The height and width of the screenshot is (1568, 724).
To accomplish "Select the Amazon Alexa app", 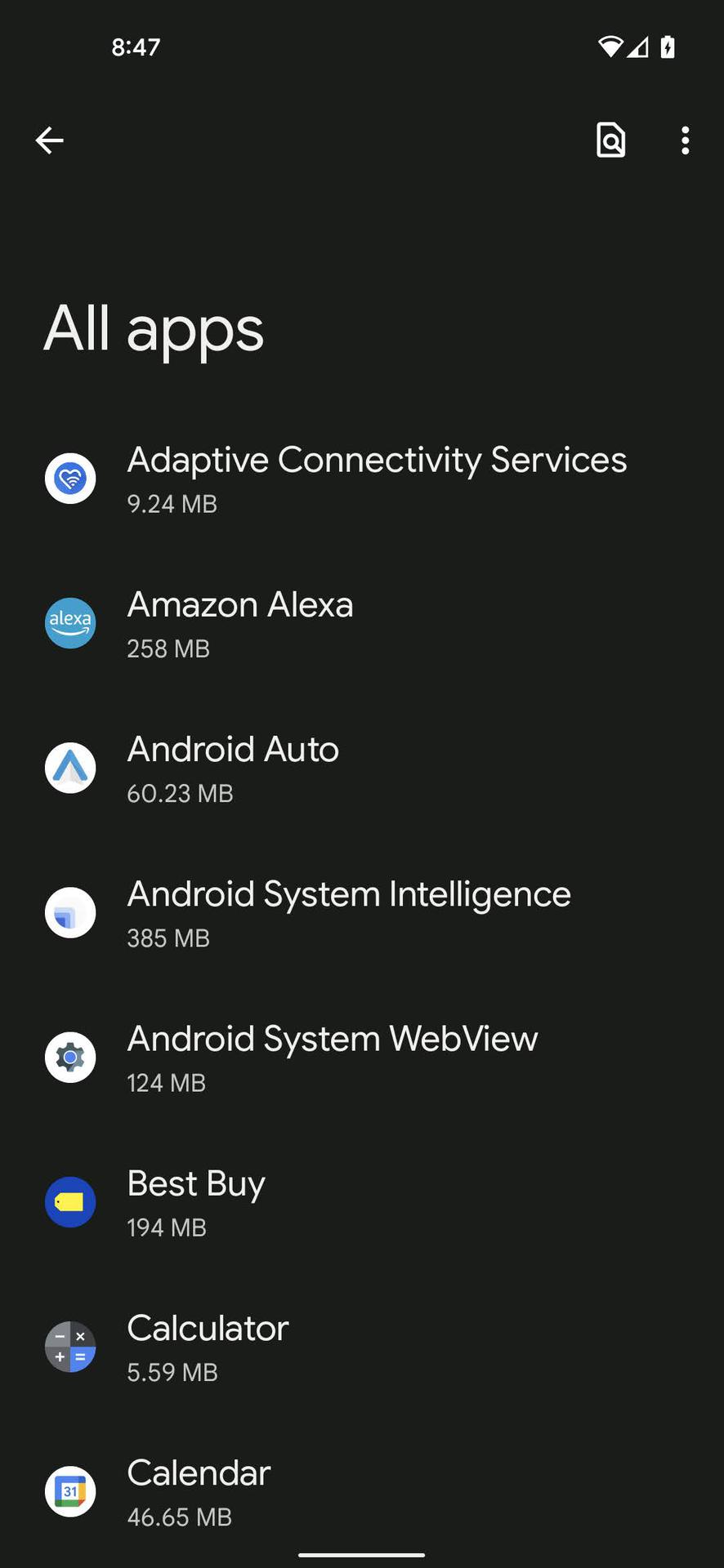I will 240,624.
